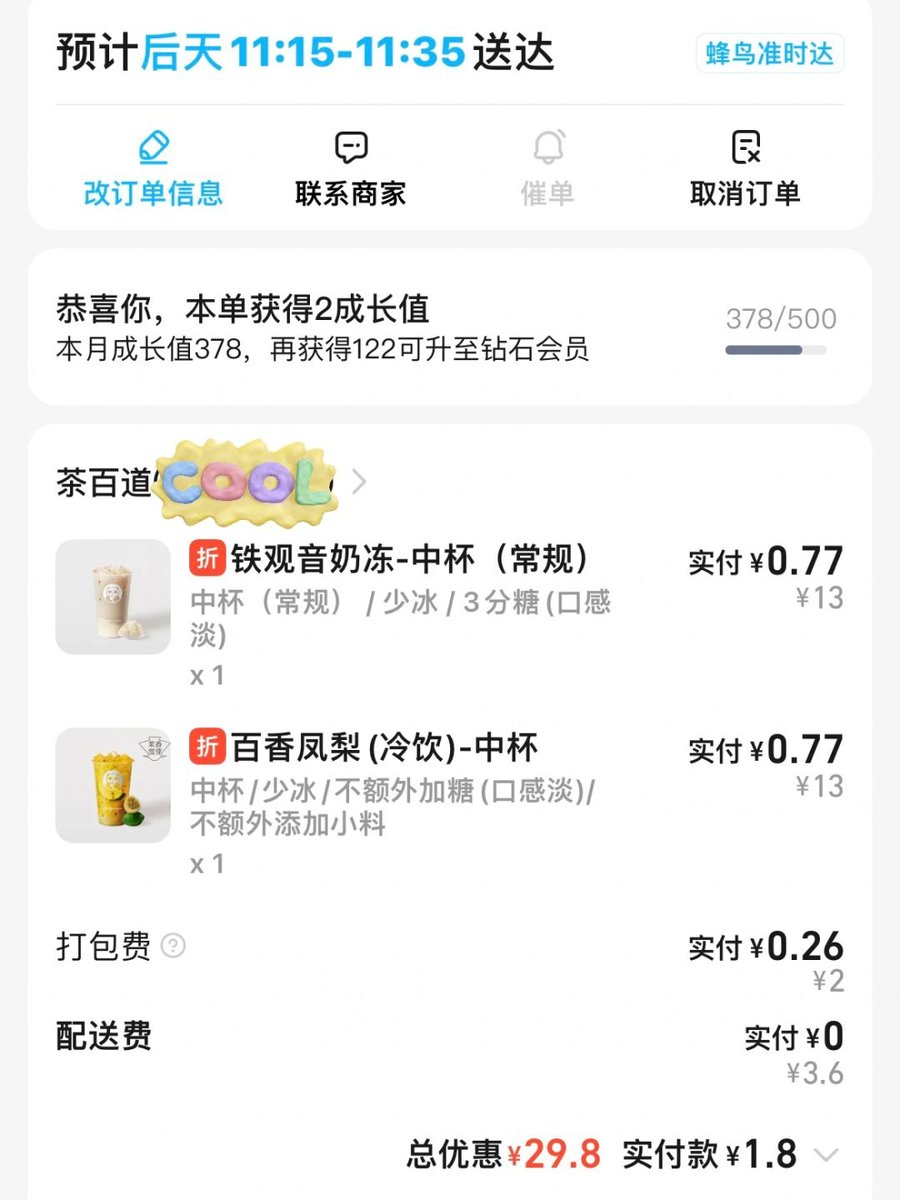Open 联系商家 message icon

[x=349, y=146]
